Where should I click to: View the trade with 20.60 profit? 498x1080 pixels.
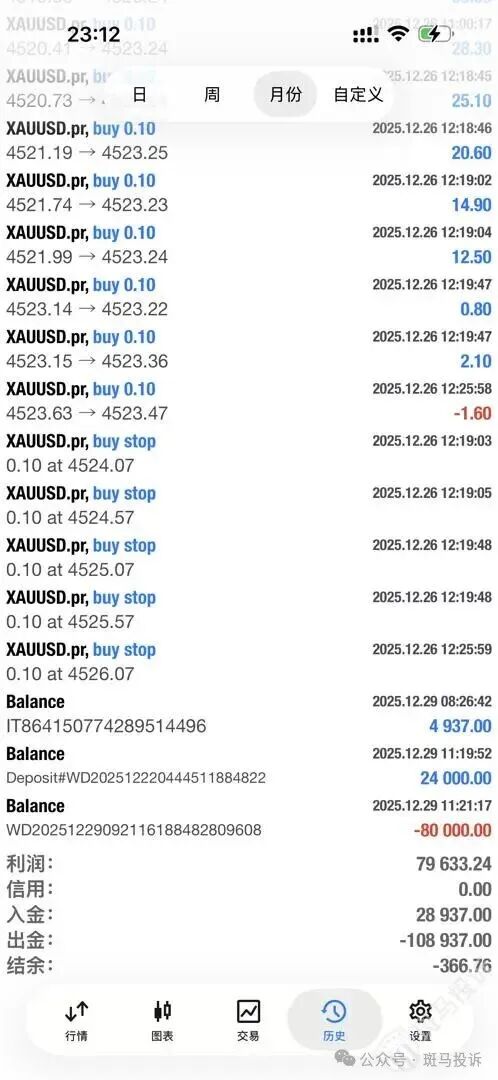pos(249,141)
